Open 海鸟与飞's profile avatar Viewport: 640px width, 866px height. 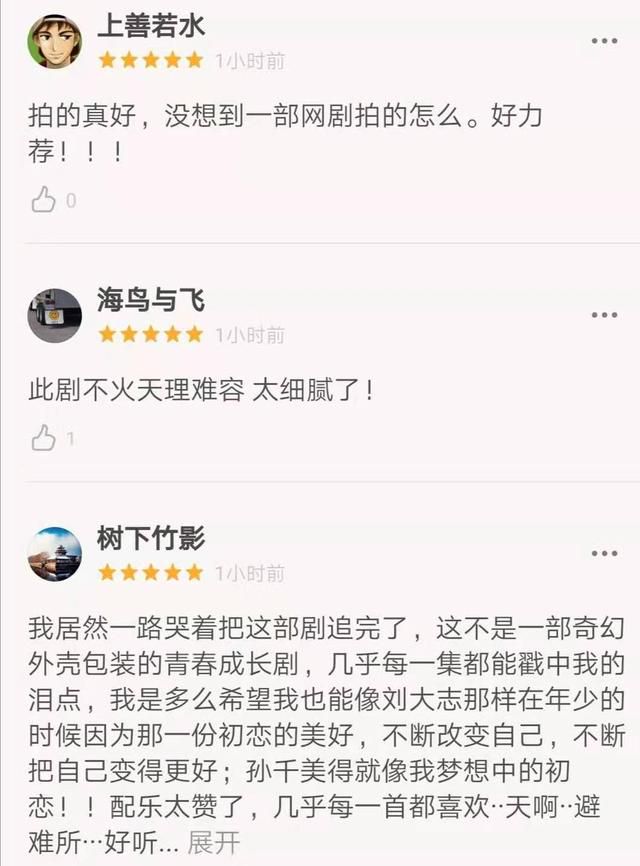[54, 315]
